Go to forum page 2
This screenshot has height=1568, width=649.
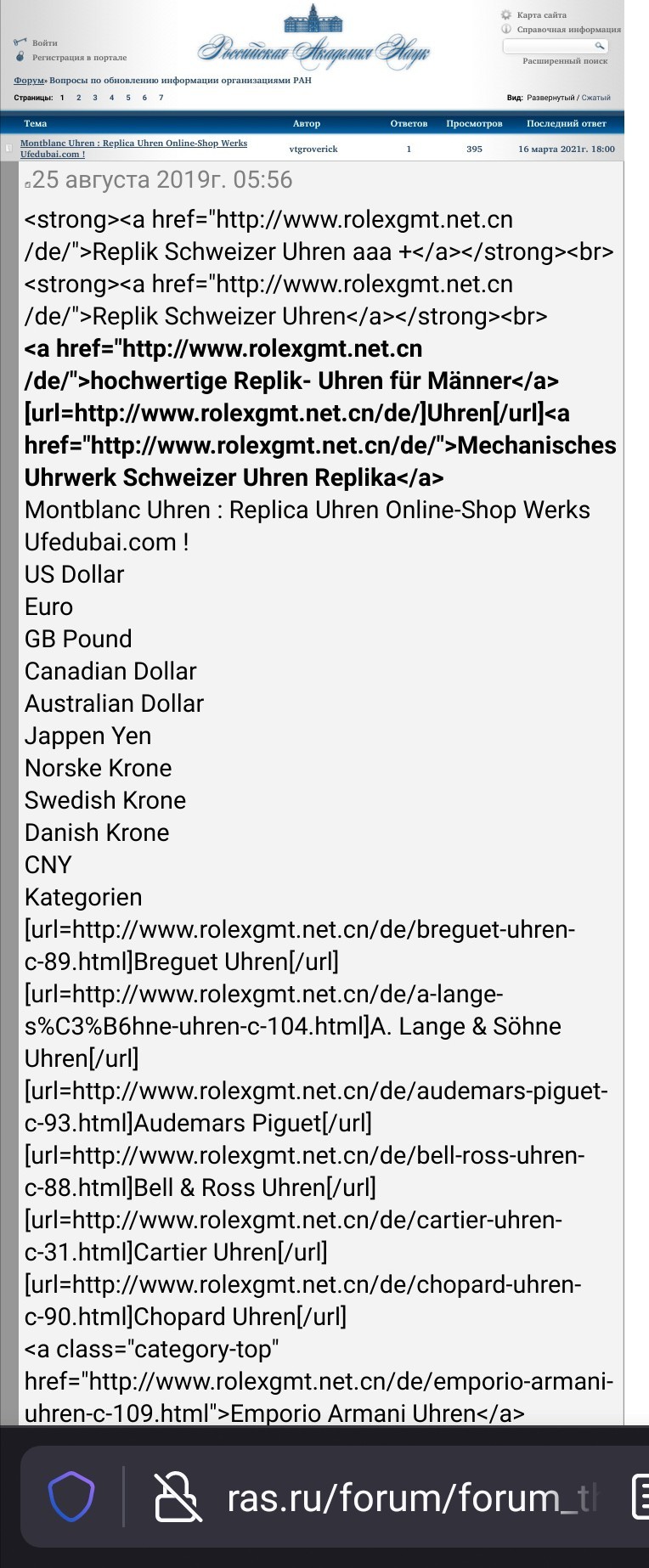[x=79, y=98]
